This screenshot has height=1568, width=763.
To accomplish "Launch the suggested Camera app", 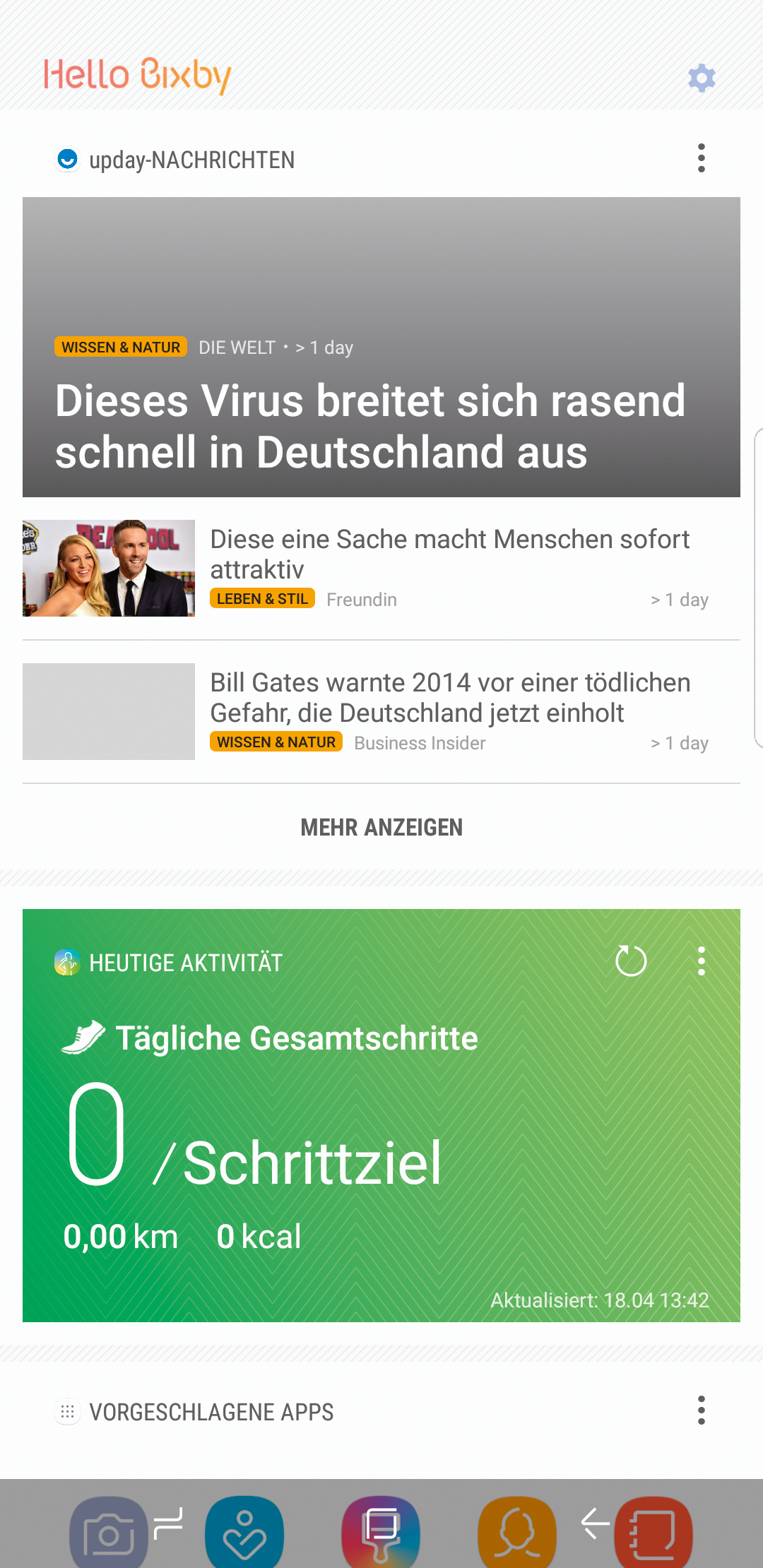I will click(x=108, y=1534).
